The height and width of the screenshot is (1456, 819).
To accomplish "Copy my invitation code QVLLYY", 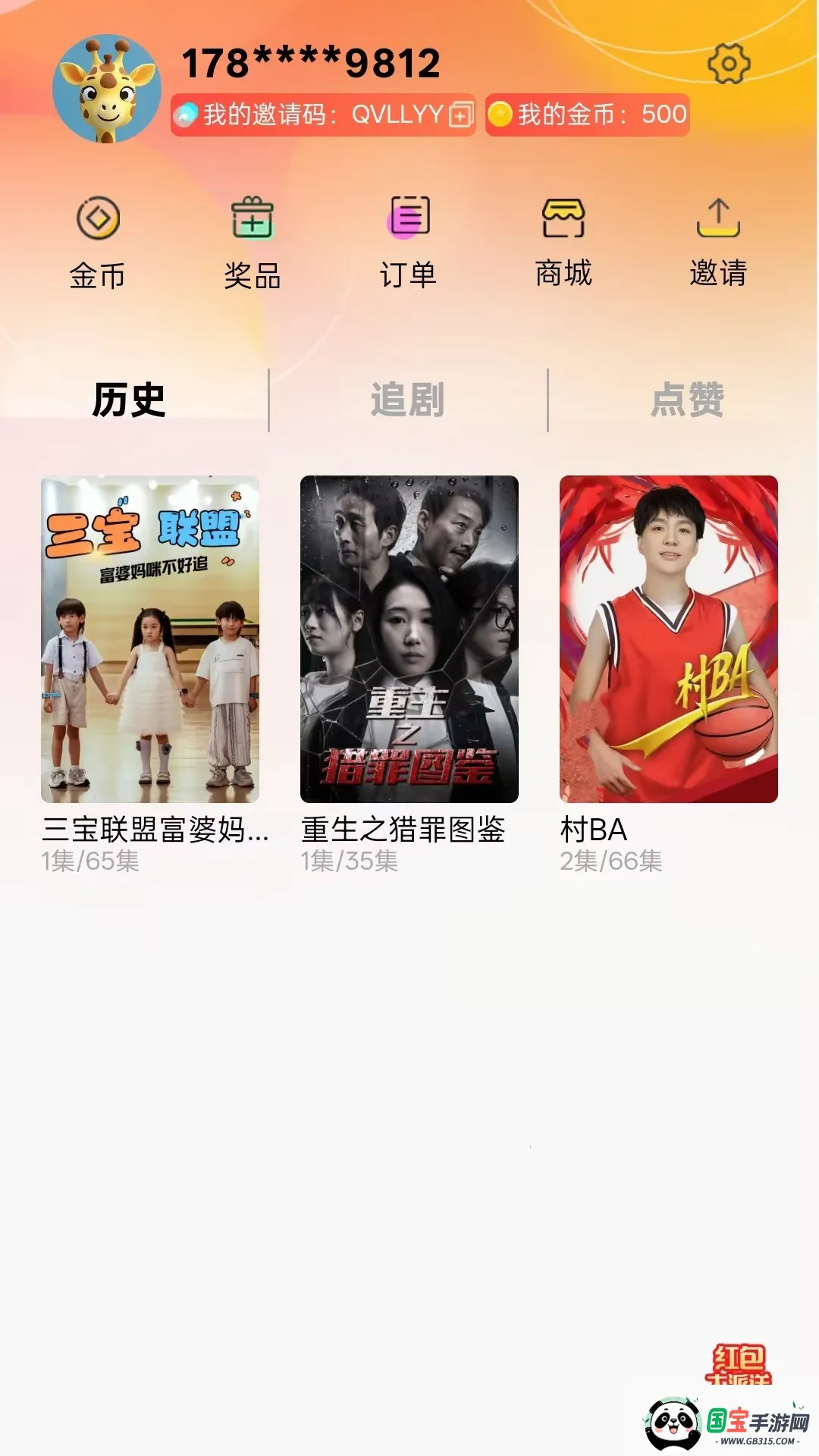I will 461,115.
